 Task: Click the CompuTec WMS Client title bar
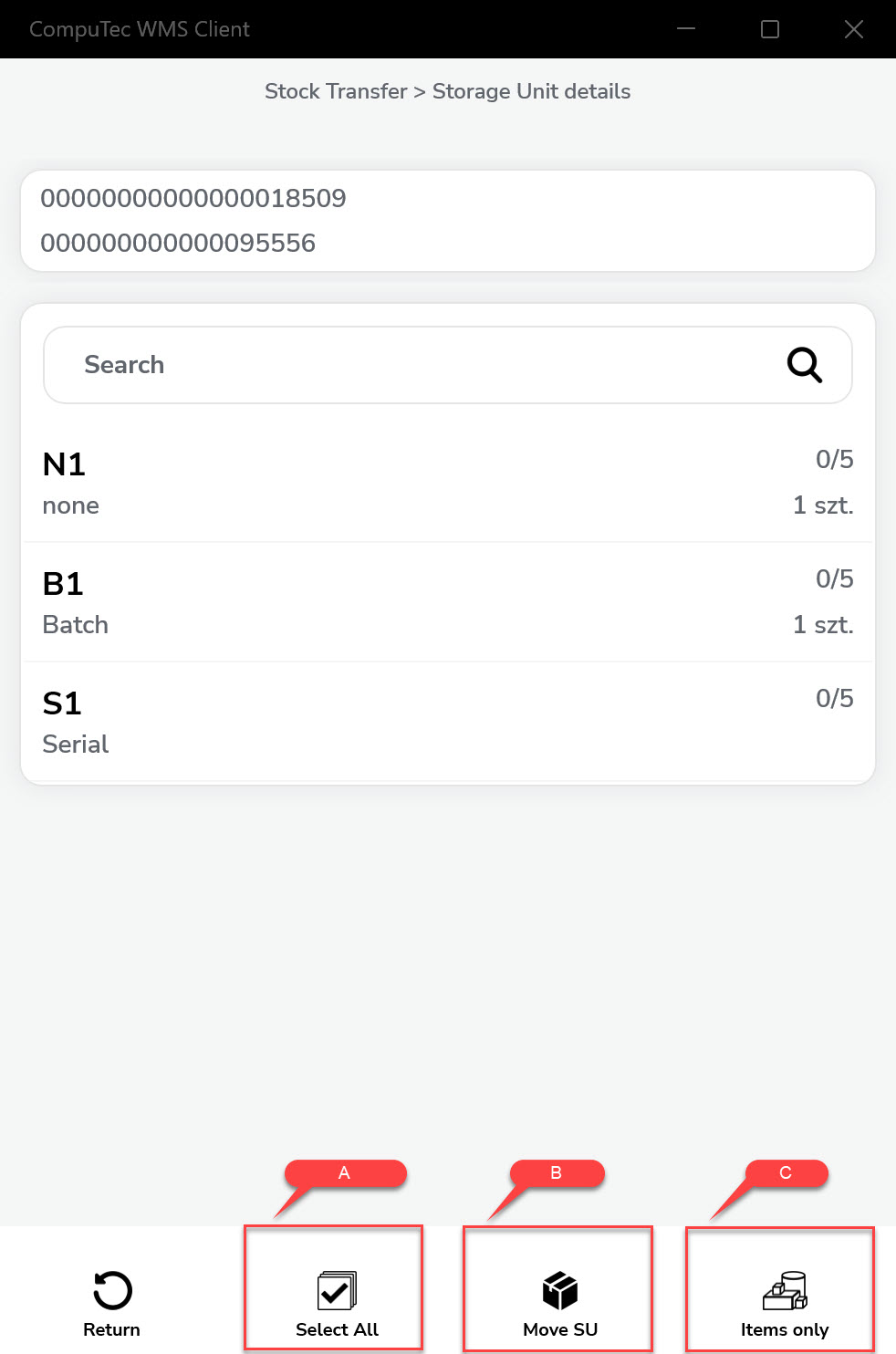coord(138,28)
